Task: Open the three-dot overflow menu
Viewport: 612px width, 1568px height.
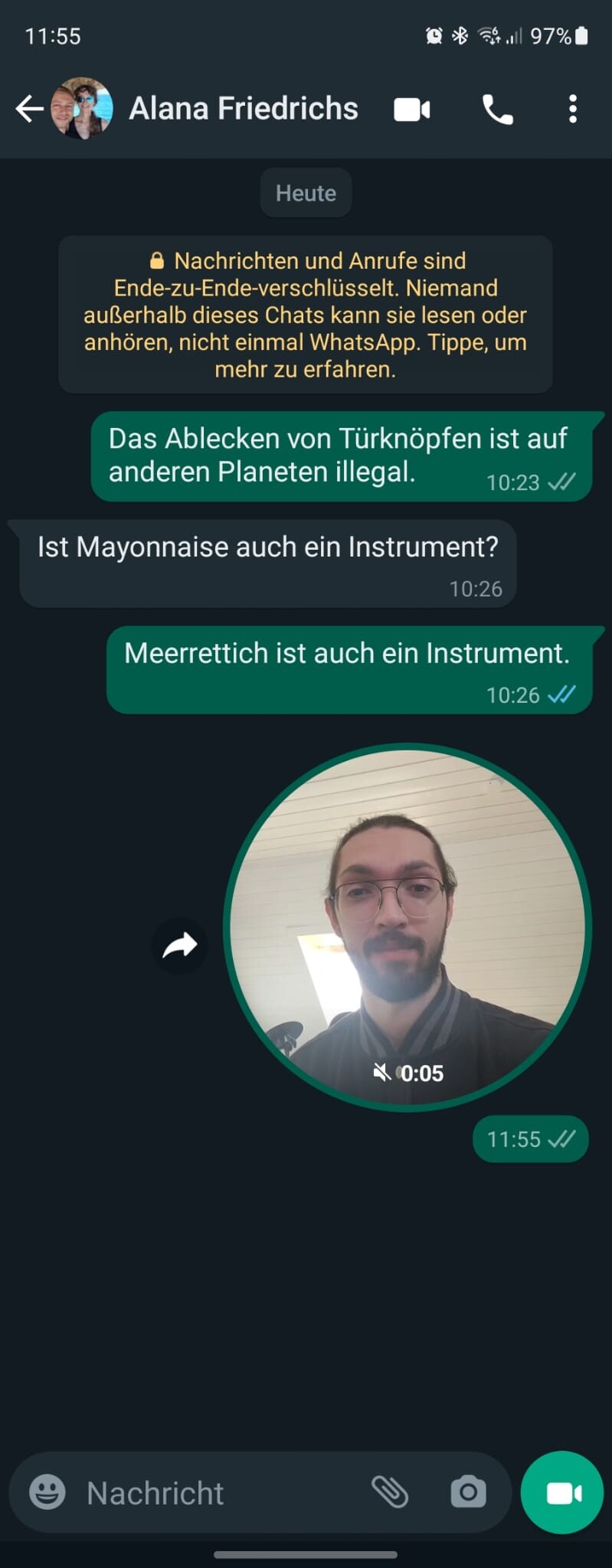Action: tap(572, 109)
